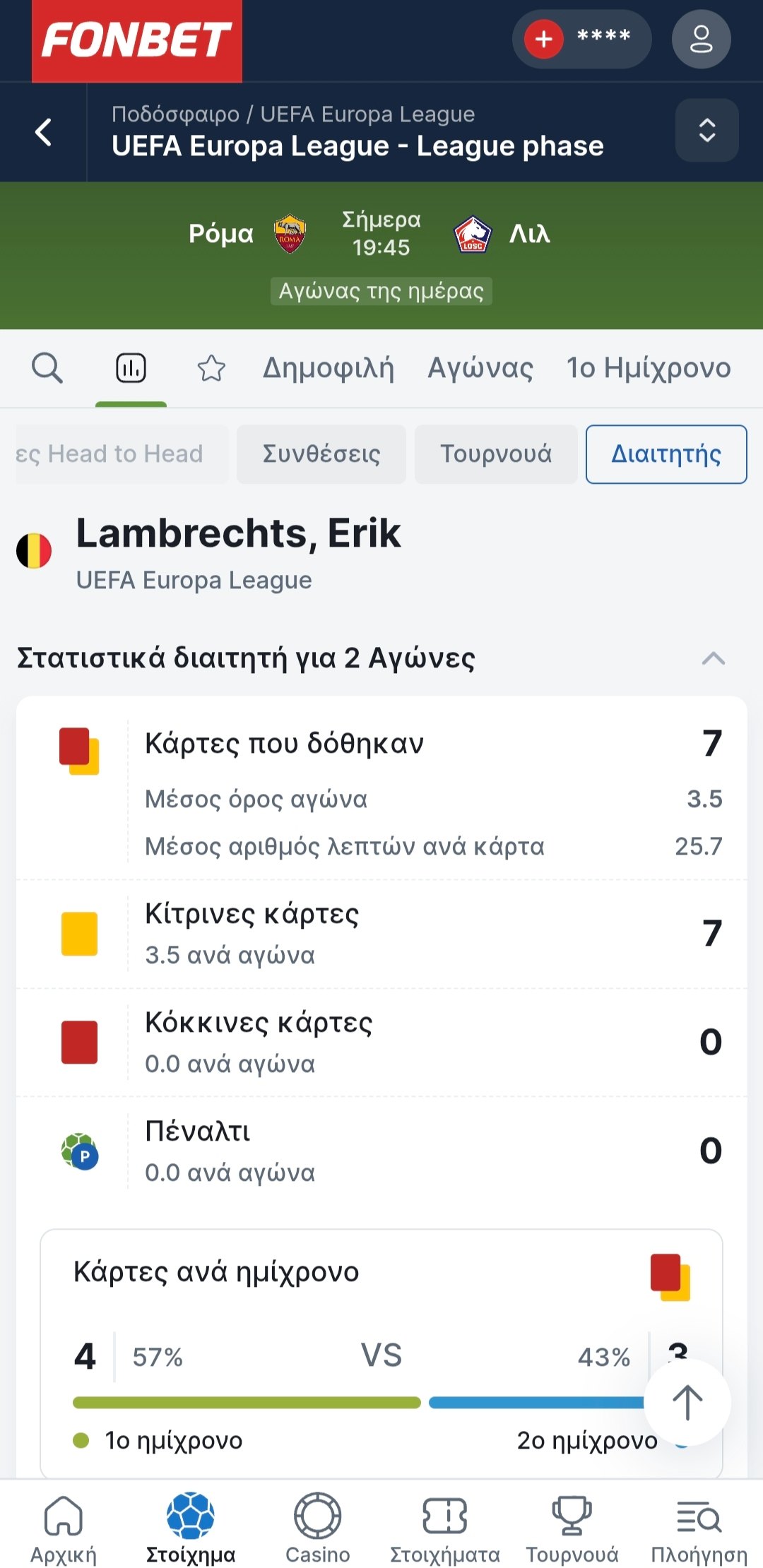Image resolution: width=763 pixels, height=1568 pixels.
Task: Open Τουρνουά in bottom navigation
Action: (x=572, y=1529)
